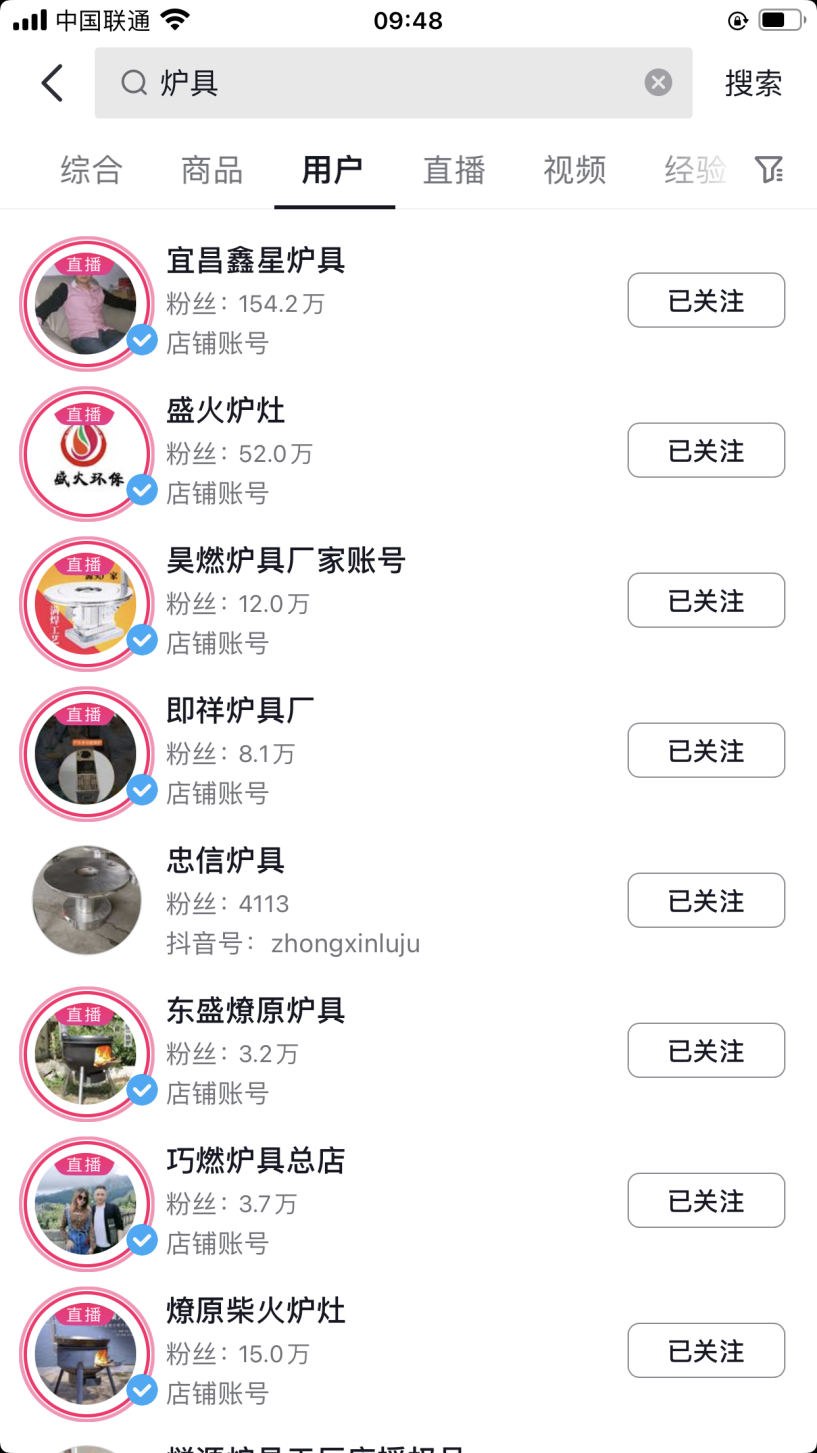Switch to the 商品 tab
This screenshot has height=1453, width=817.
coord(212,170)
